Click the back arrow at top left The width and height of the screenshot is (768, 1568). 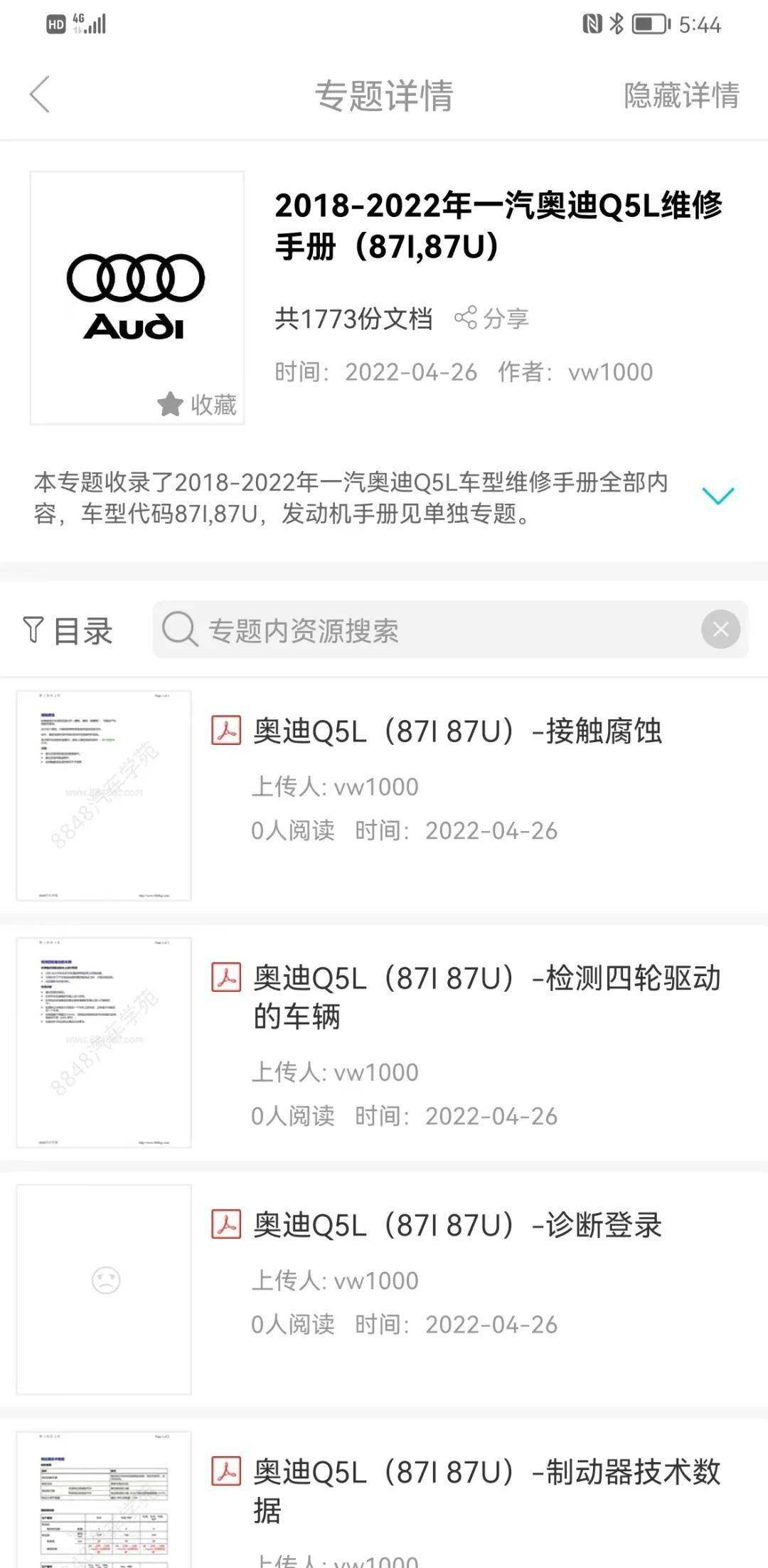41,93
